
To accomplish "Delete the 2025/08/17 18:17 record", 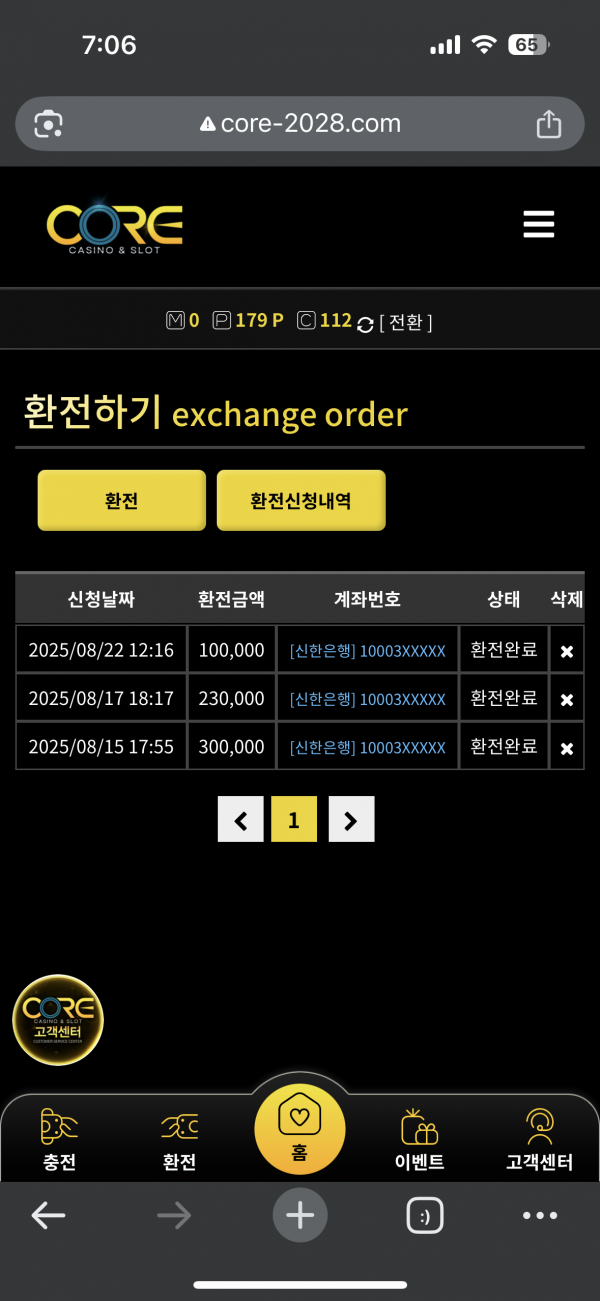I will 567,699.
